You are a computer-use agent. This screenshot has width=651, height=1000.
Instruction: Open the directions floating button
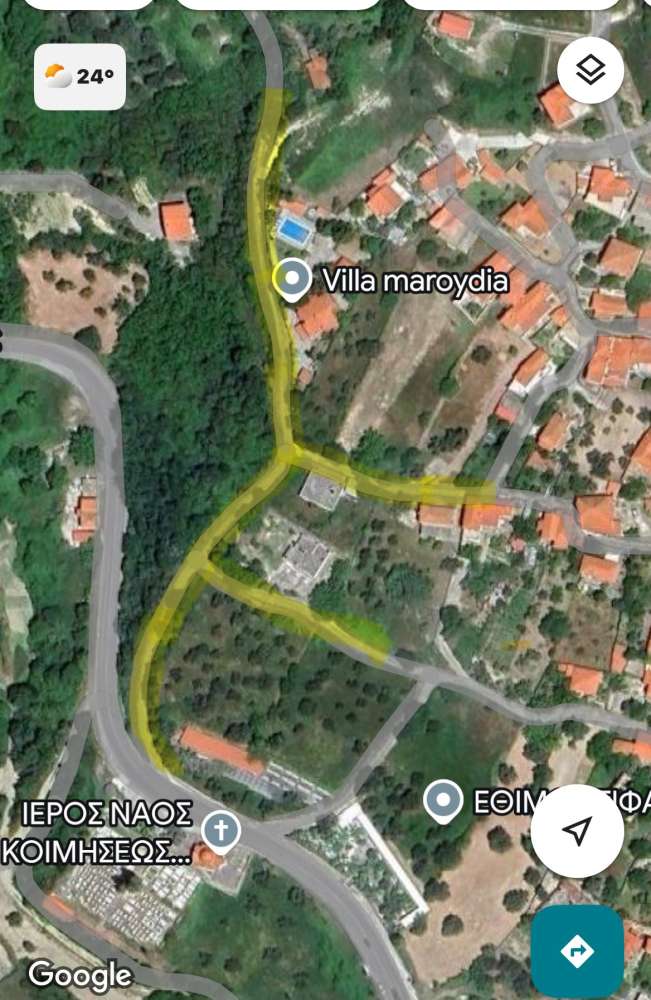click(577, 951)
